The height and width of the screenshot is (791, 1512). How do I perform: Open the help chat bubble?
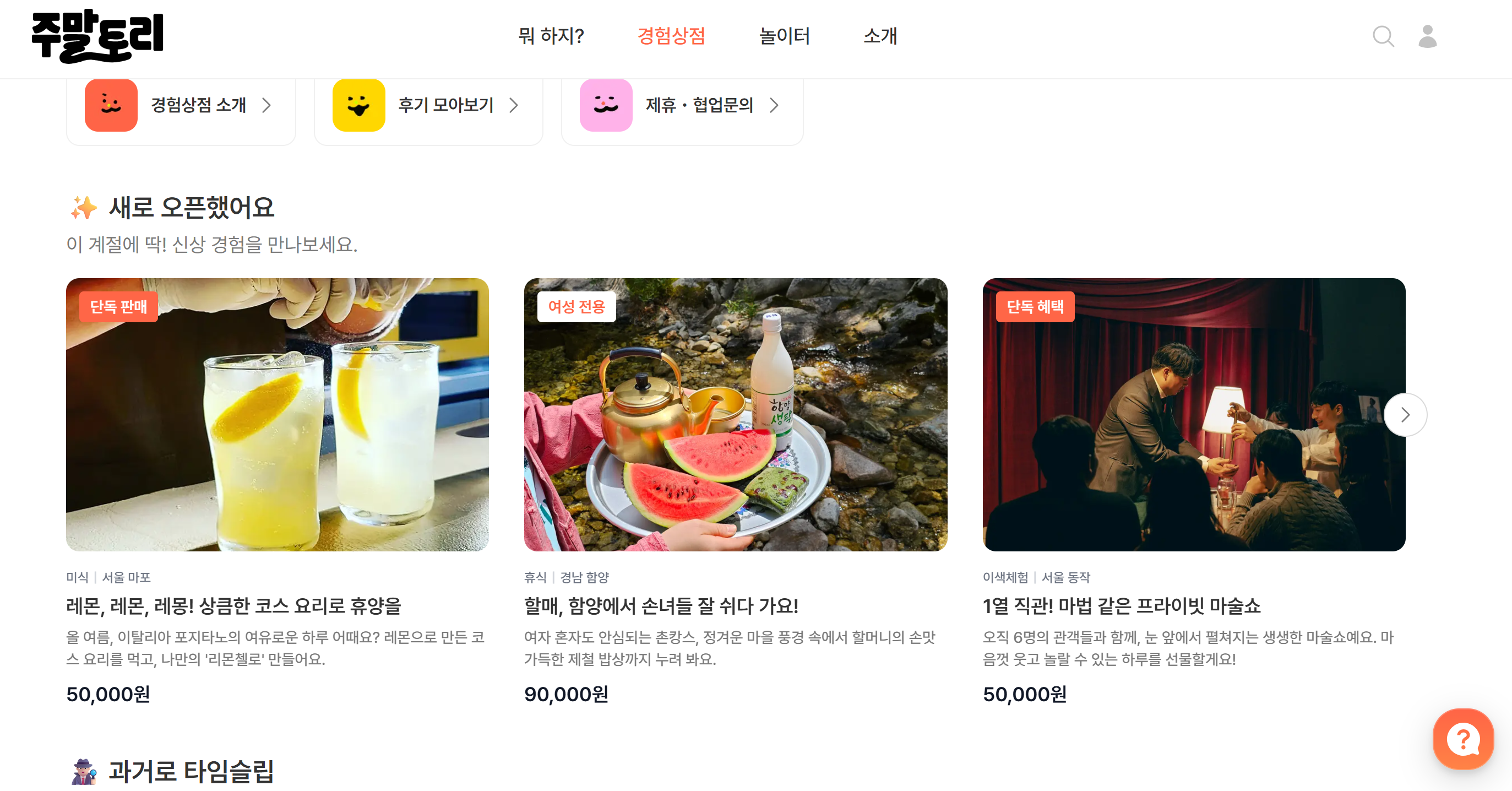point(1462,738)
